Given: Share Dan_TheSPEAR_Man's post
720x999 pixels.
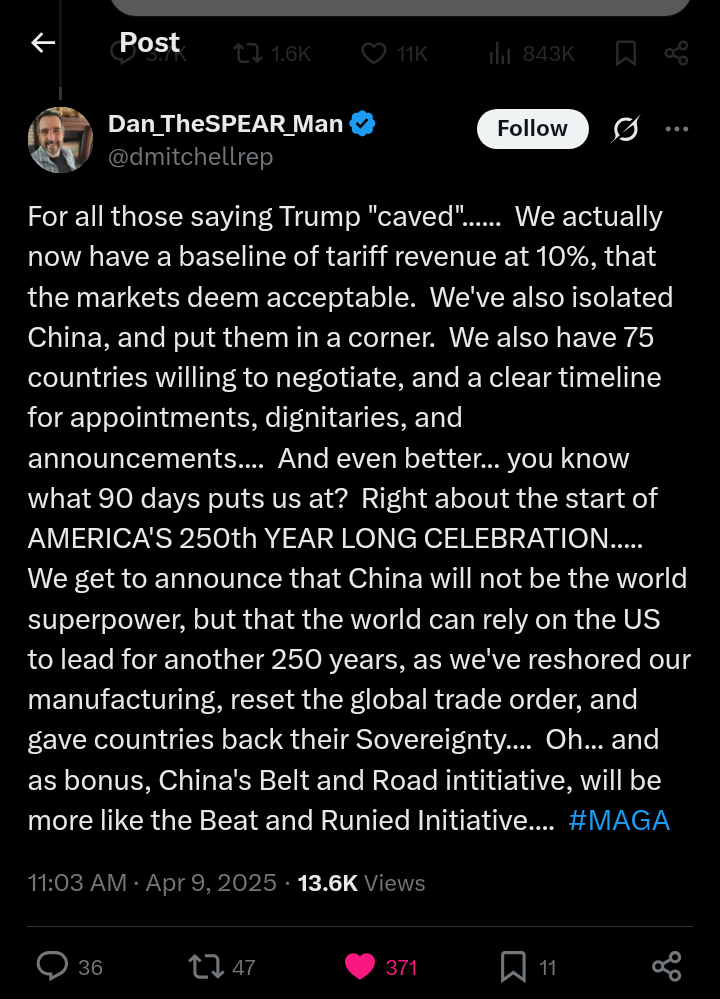Looking at the screenshot, I should [x=666, y=966].
